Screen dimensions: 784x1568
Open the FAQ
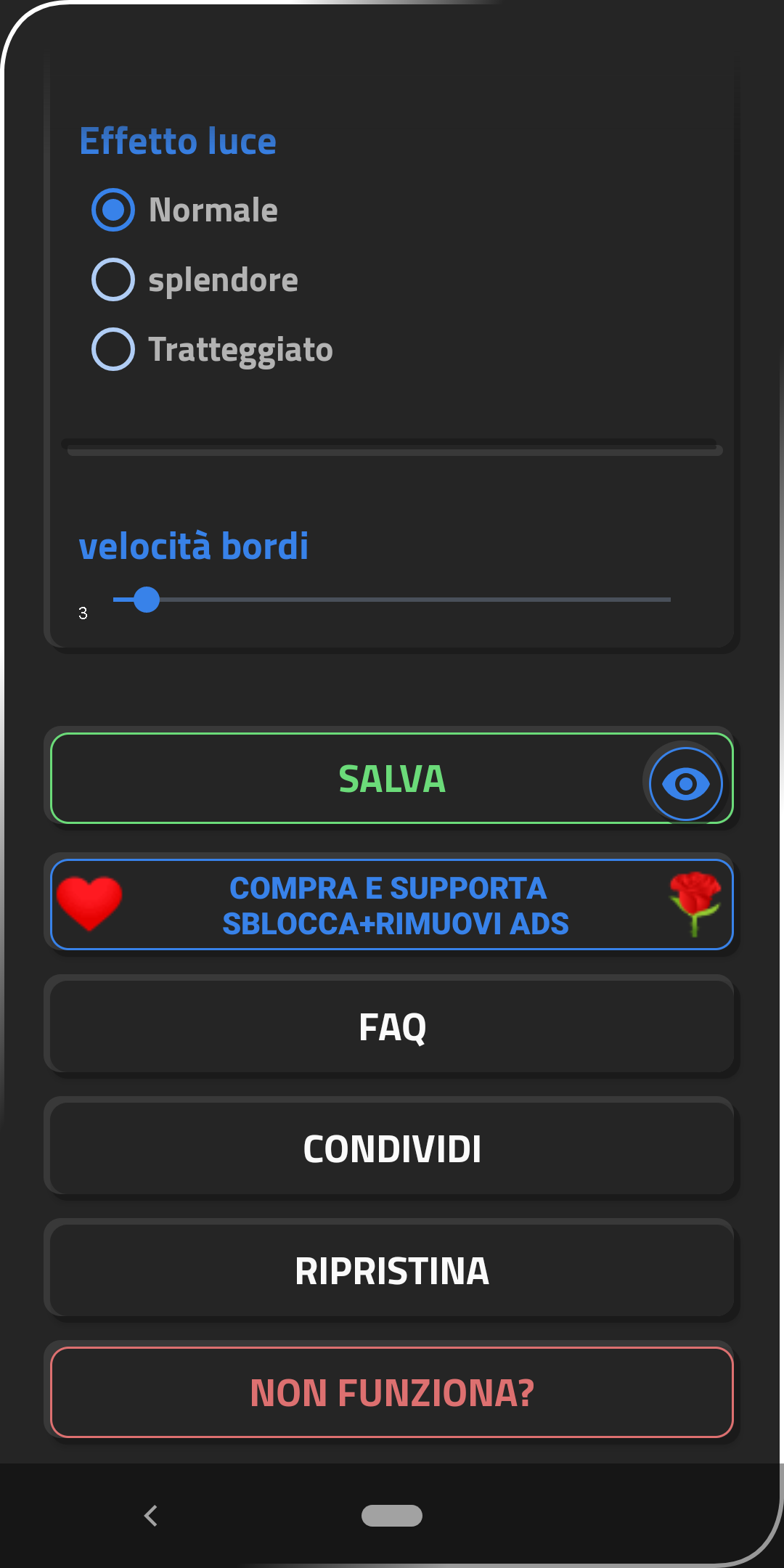point(392,1026)
